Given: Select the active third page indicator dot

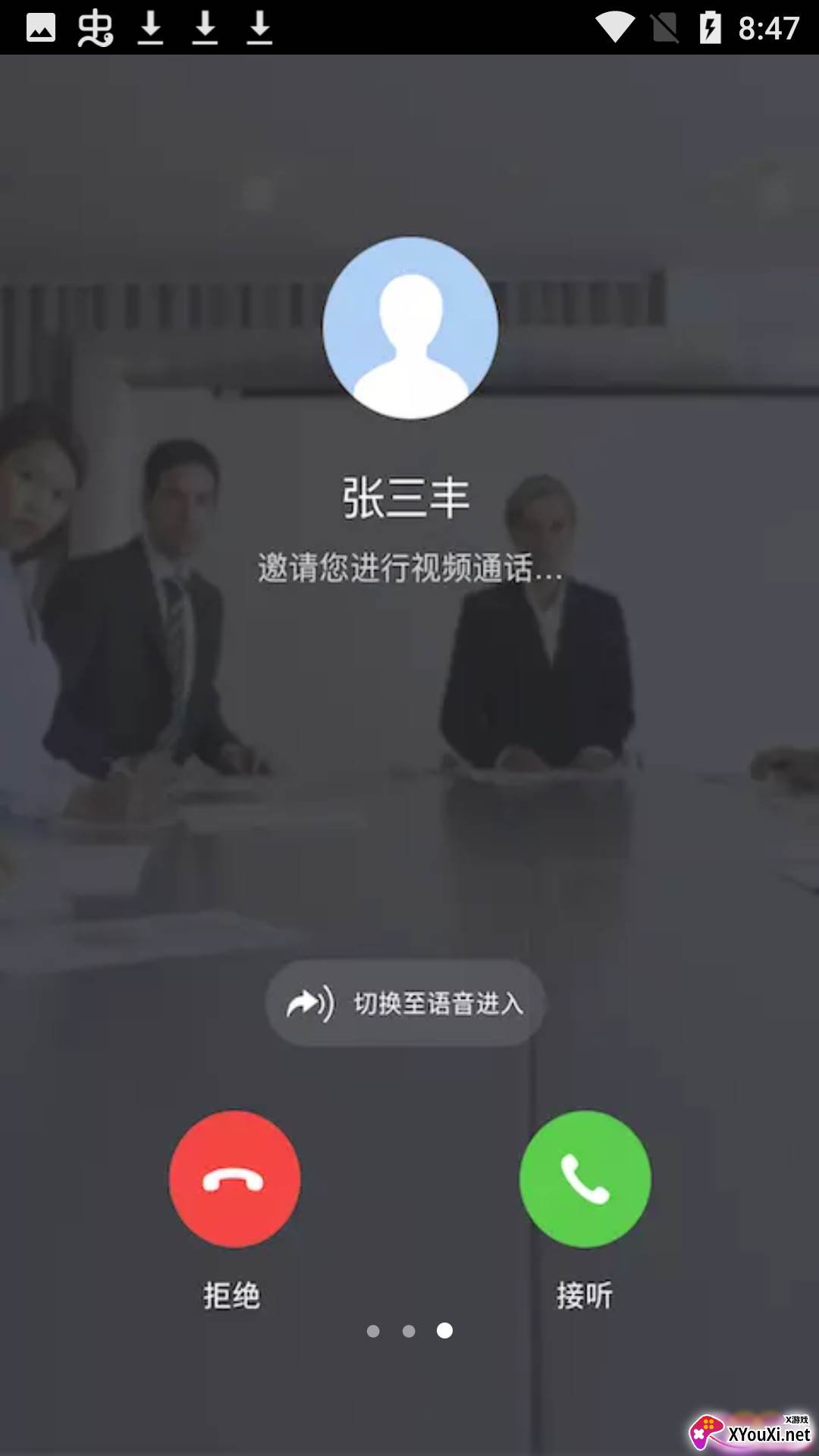Looking at the screenshot, I should 444,1331.
